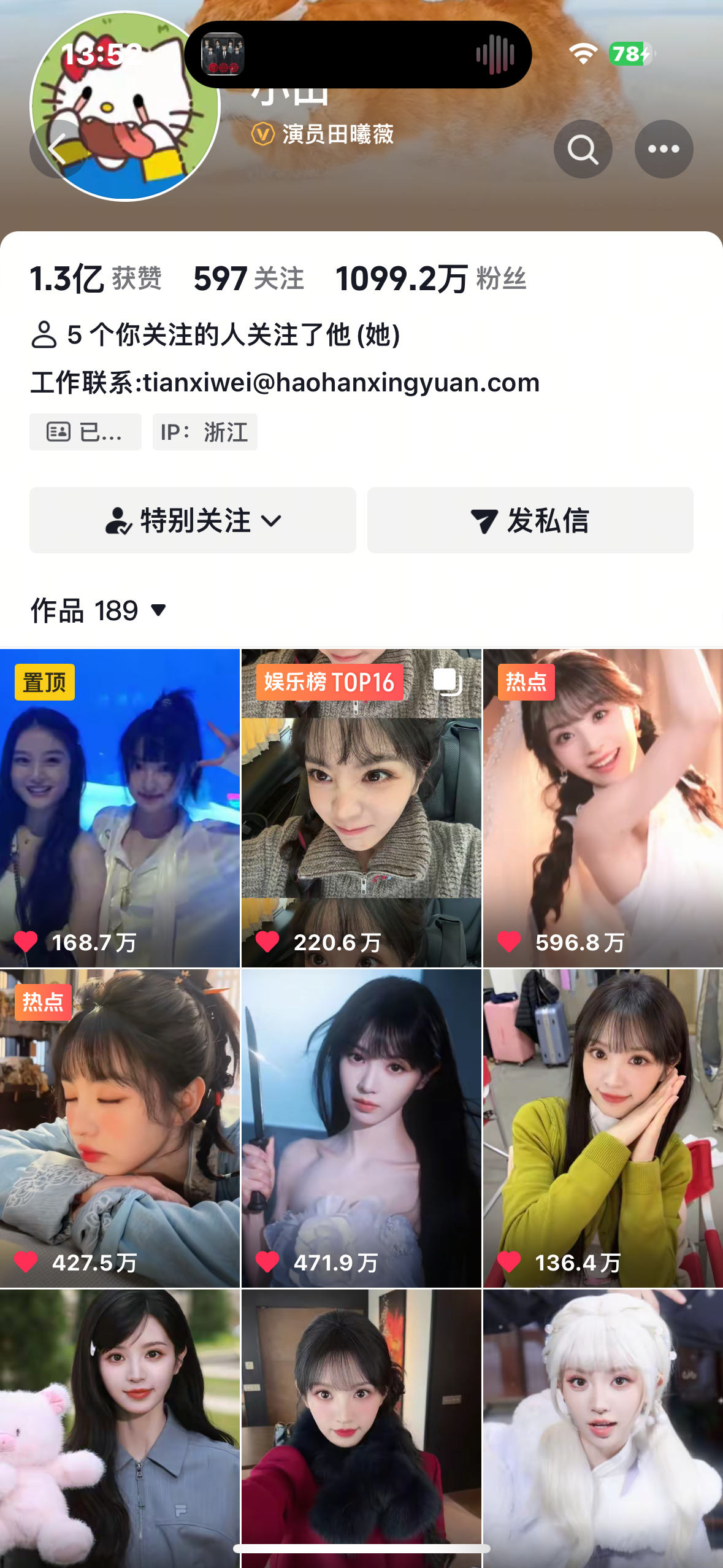The width and height of the screenshot is (723, 1568).
Task: Open the 特别关注 follow status dropdown
Action: pyautogui.click(x=193, y=520)
